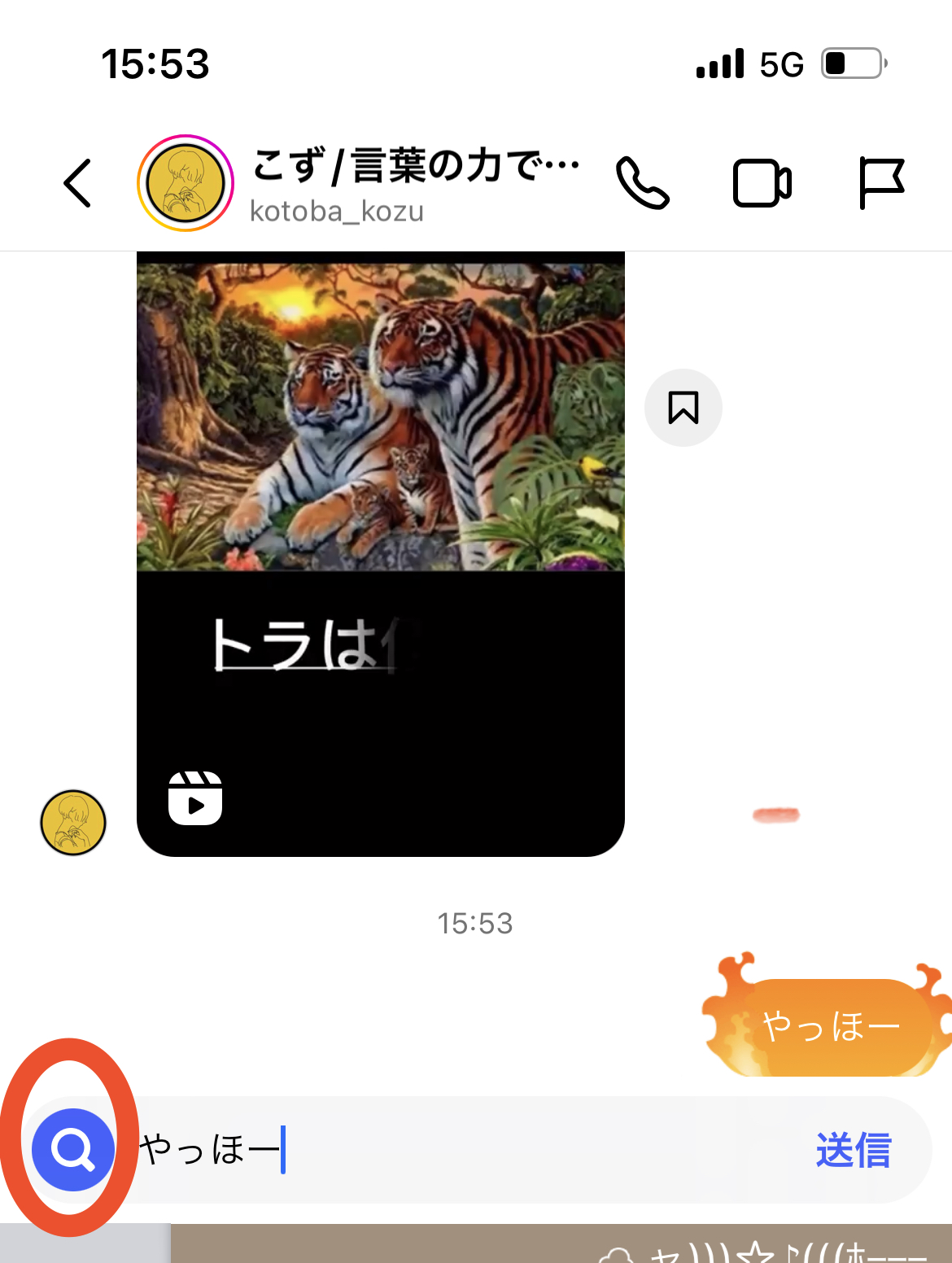Viewport: 952px width, 1263px height.
Task: Open kotoba_kozu's story from header avatar
Action: coord(186,183)
